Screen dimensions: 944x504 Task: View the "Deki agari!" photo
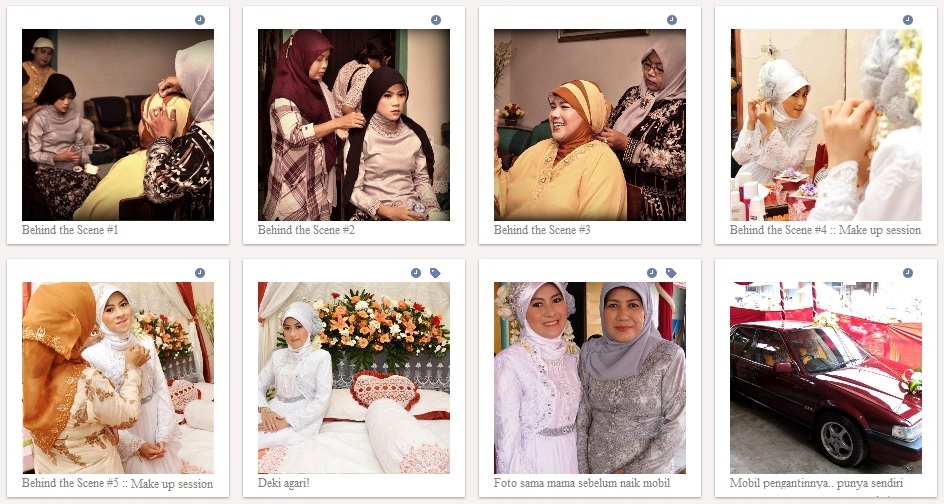pyautogui.click(x=353, y=377)
